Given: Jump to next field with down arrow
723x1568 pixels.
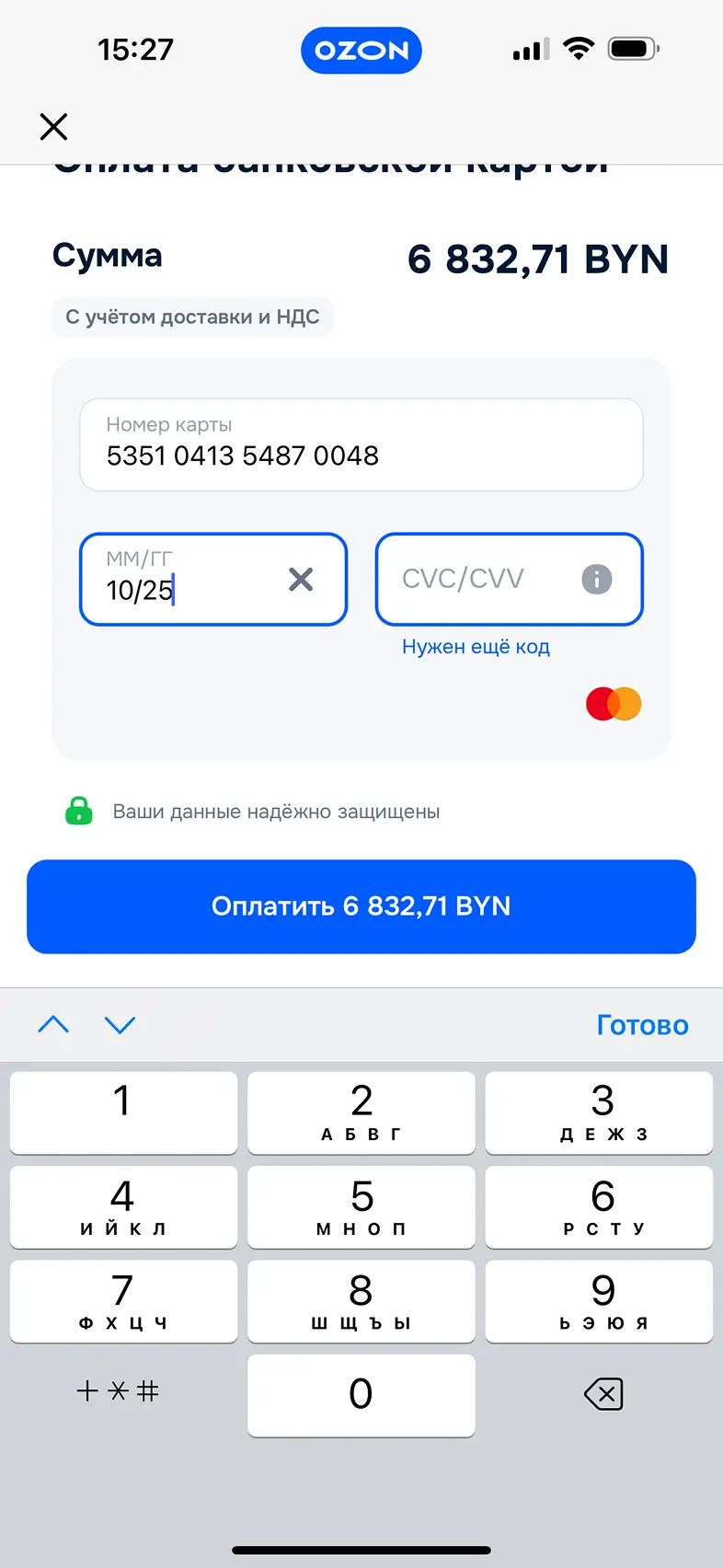Looking at the screenshot, I should (120, 1024).
